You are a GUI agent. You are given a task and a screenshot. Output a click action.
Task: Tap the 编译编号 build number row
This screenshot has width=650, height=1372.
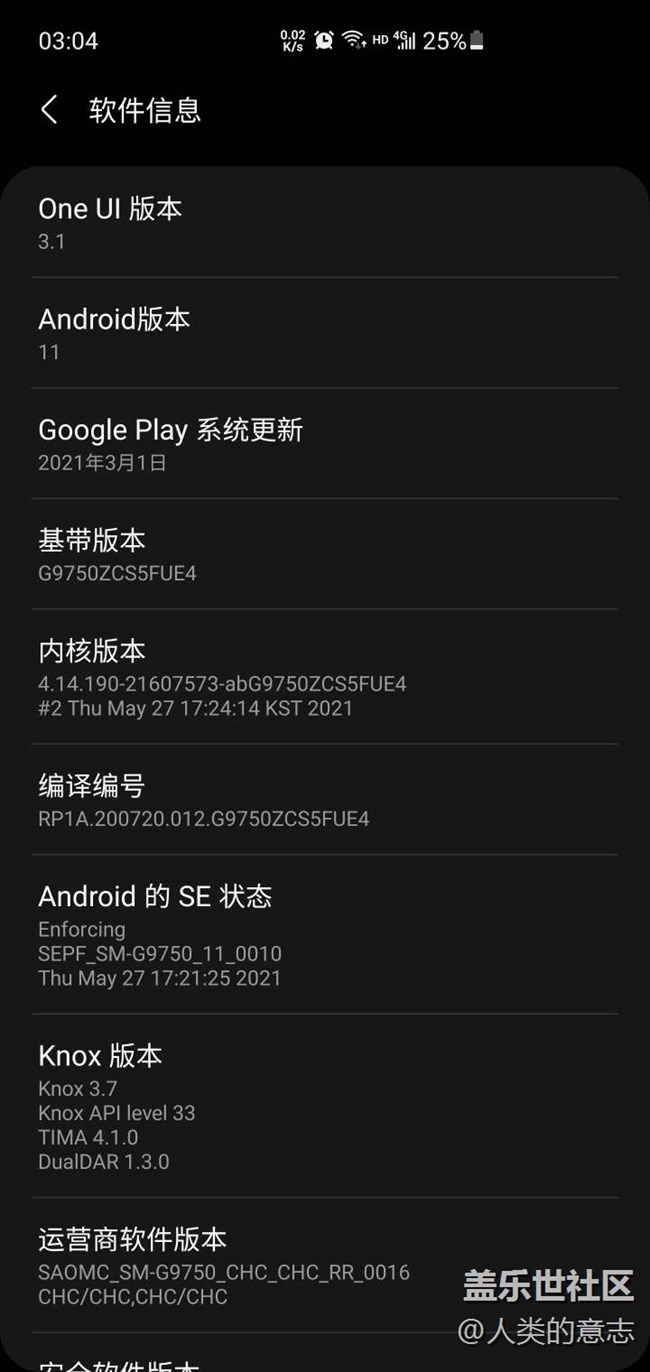click(x=325, y=801)
